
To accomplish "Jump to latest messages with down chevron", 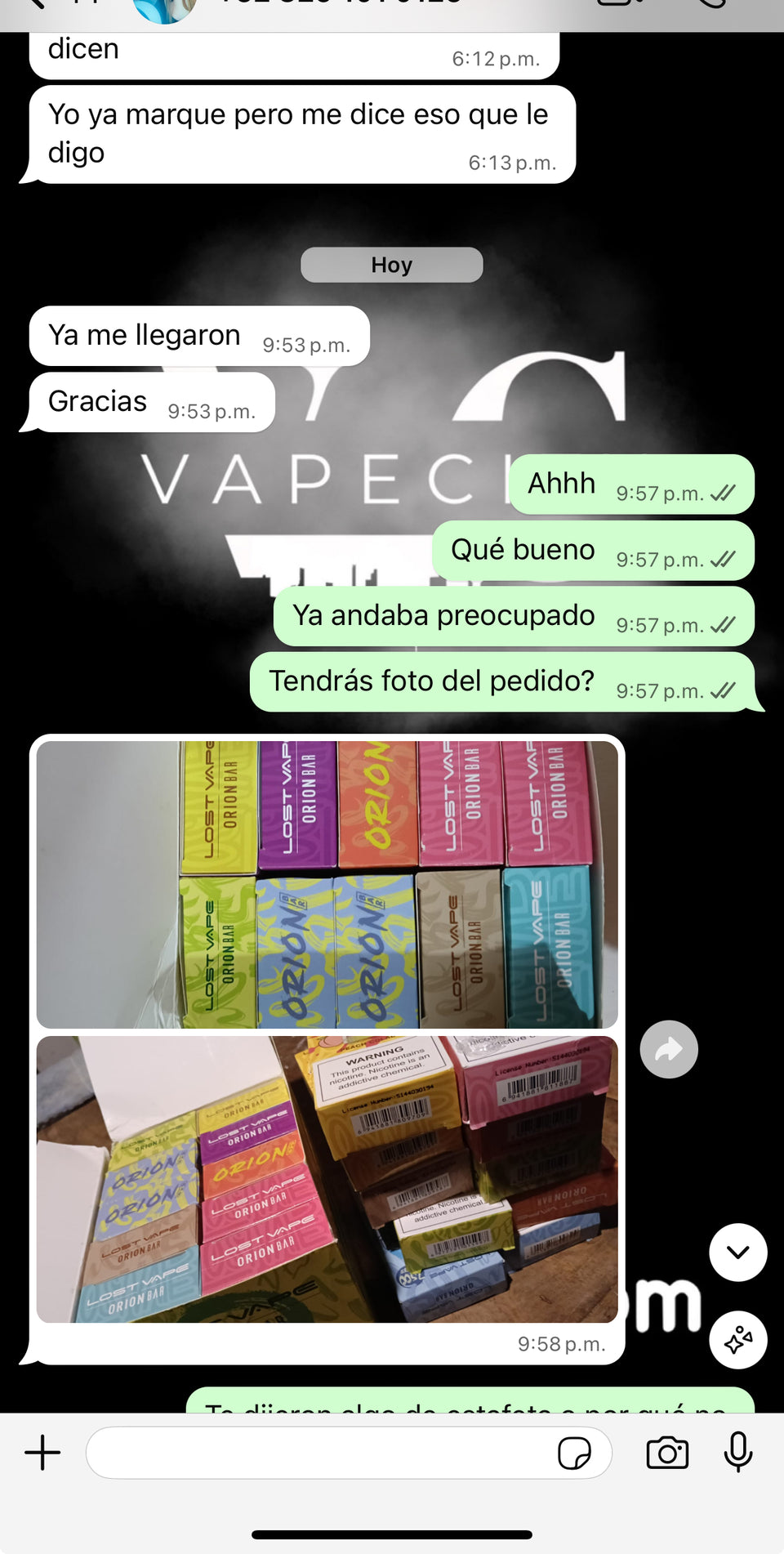I will [x=737, y=1252].
